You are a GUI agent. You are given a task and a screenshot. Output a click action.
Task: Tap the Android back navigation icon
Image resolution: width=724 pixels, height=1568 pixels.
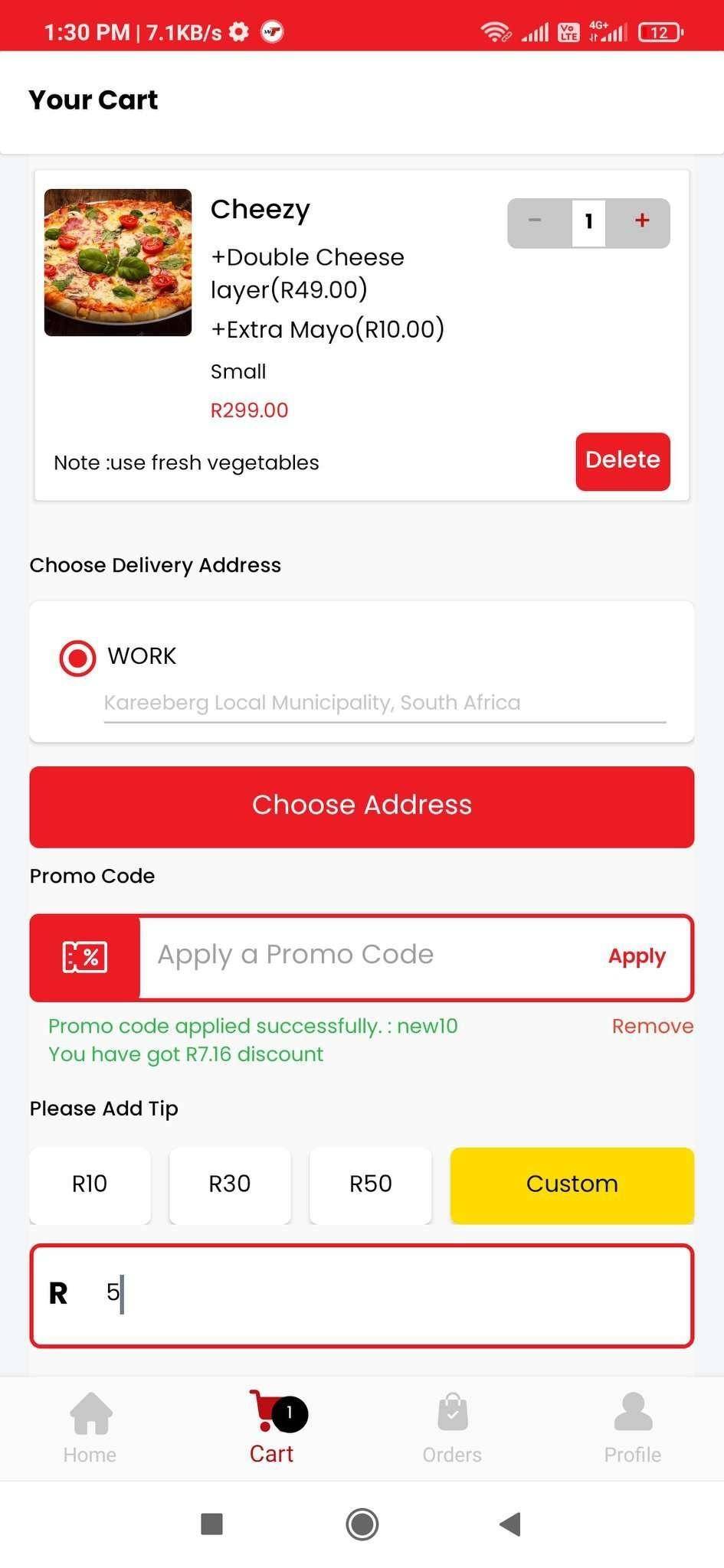[x=506, y=1524]
